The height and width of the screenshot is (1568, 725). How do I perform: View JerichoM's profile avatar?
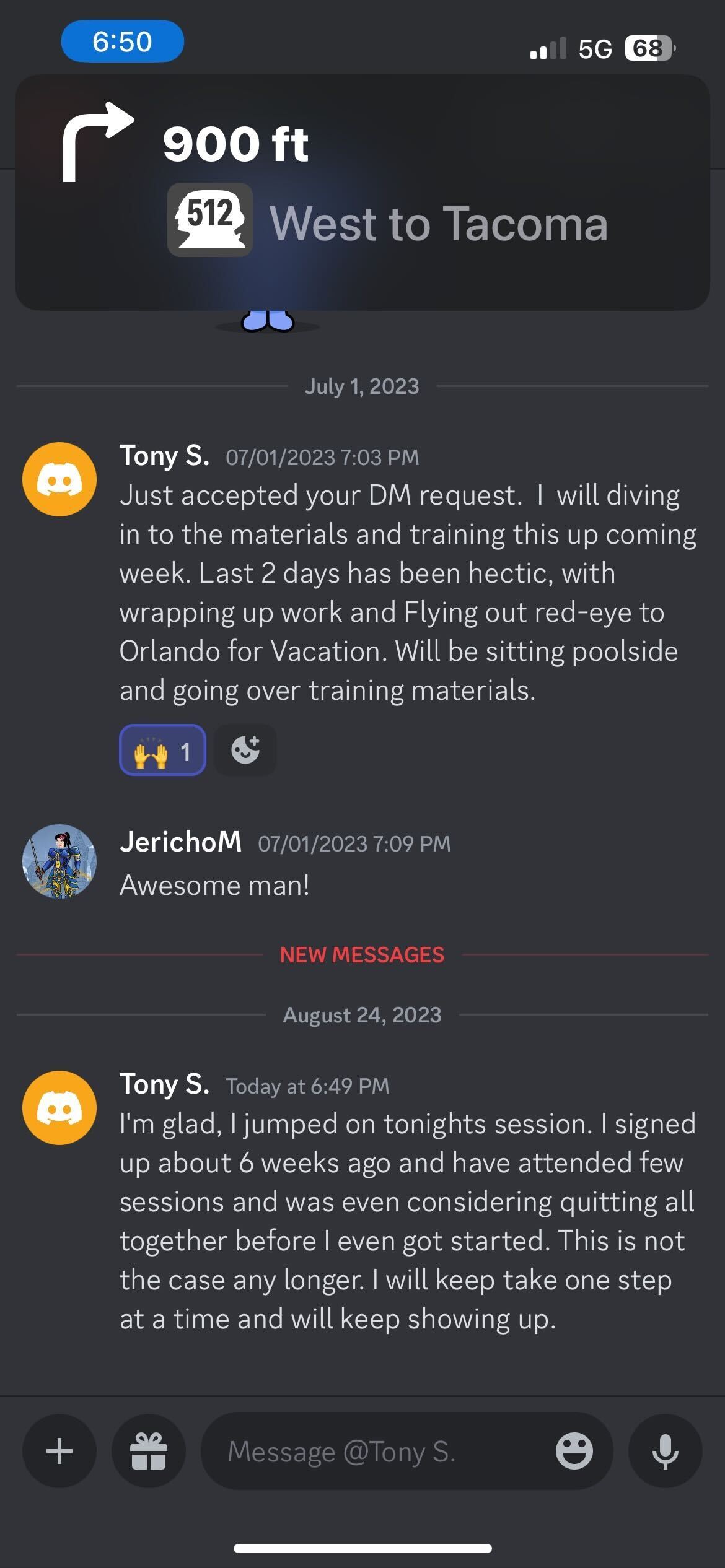59,861
